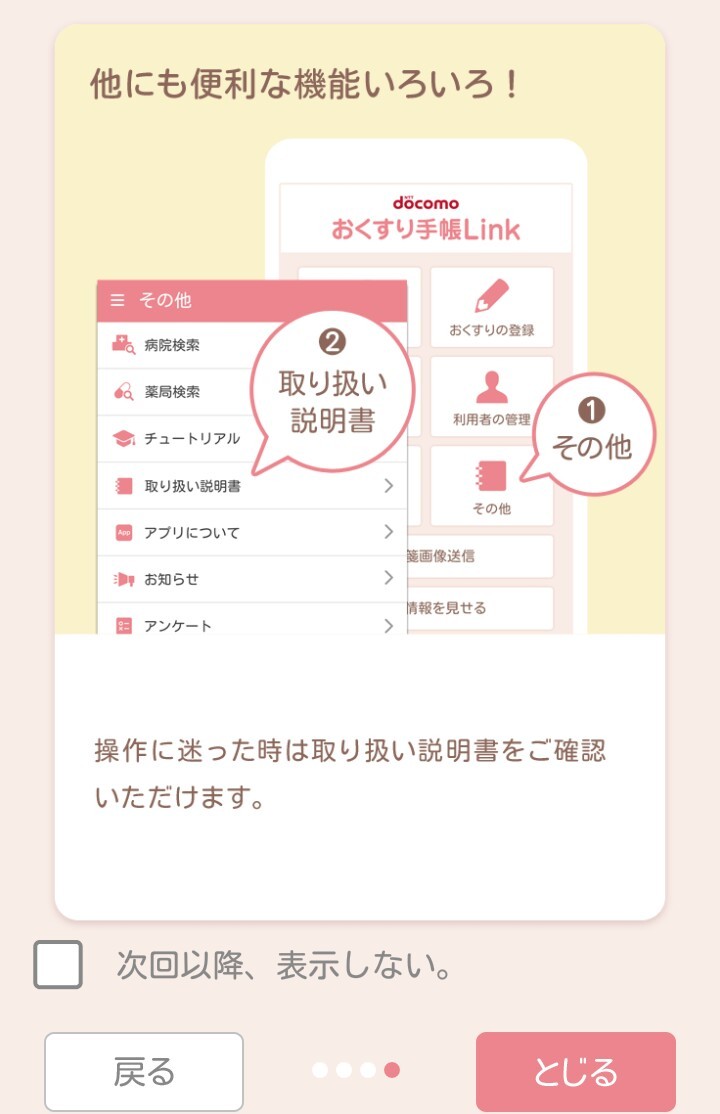Check the 次回以降、表示しない checkbox

click(x=58, y=965)
